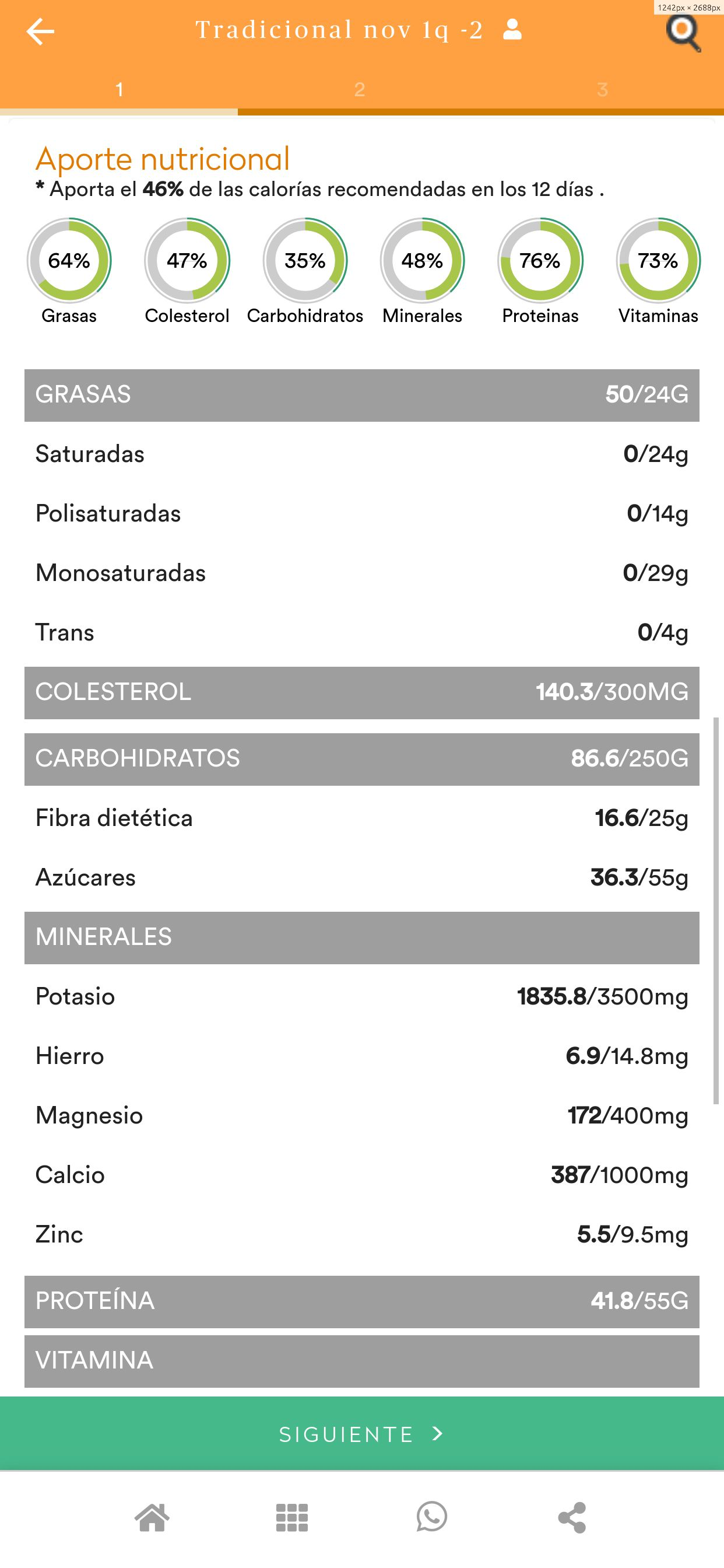Contact via WhatsApp icon
724x1568 pixels.
point(432,1517)
